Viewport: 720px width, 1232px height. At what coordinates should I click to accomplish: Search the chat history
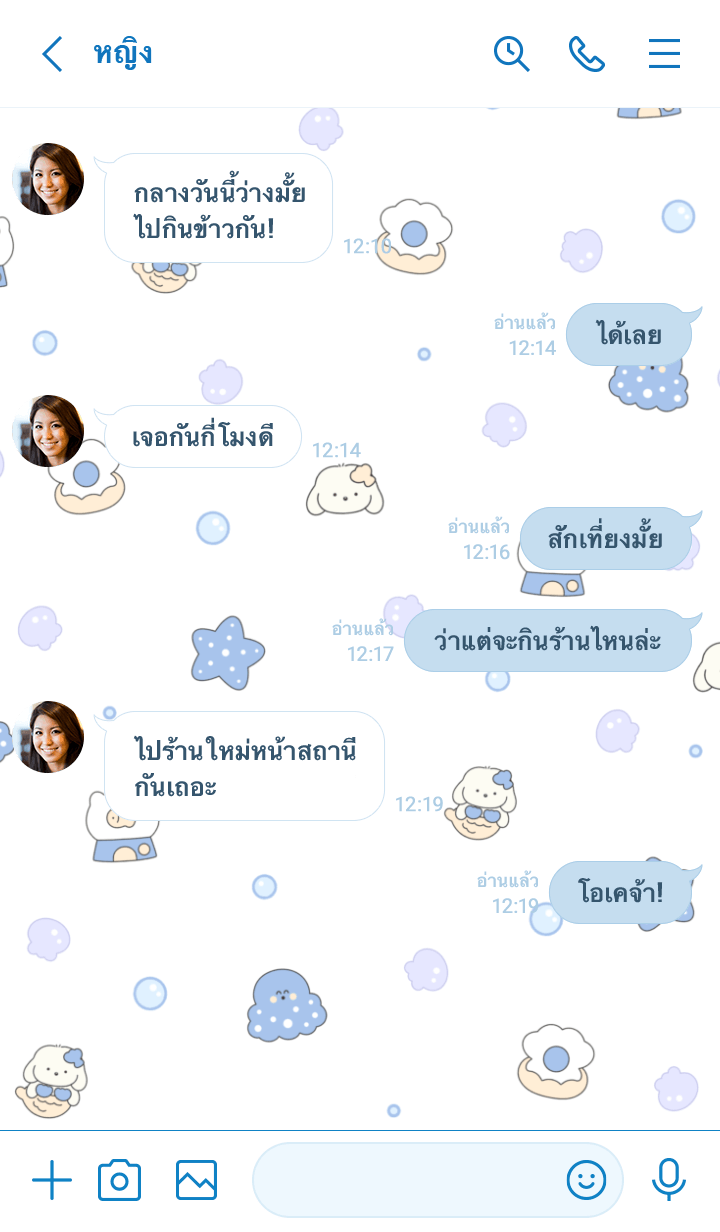click(x=511, y=54)
